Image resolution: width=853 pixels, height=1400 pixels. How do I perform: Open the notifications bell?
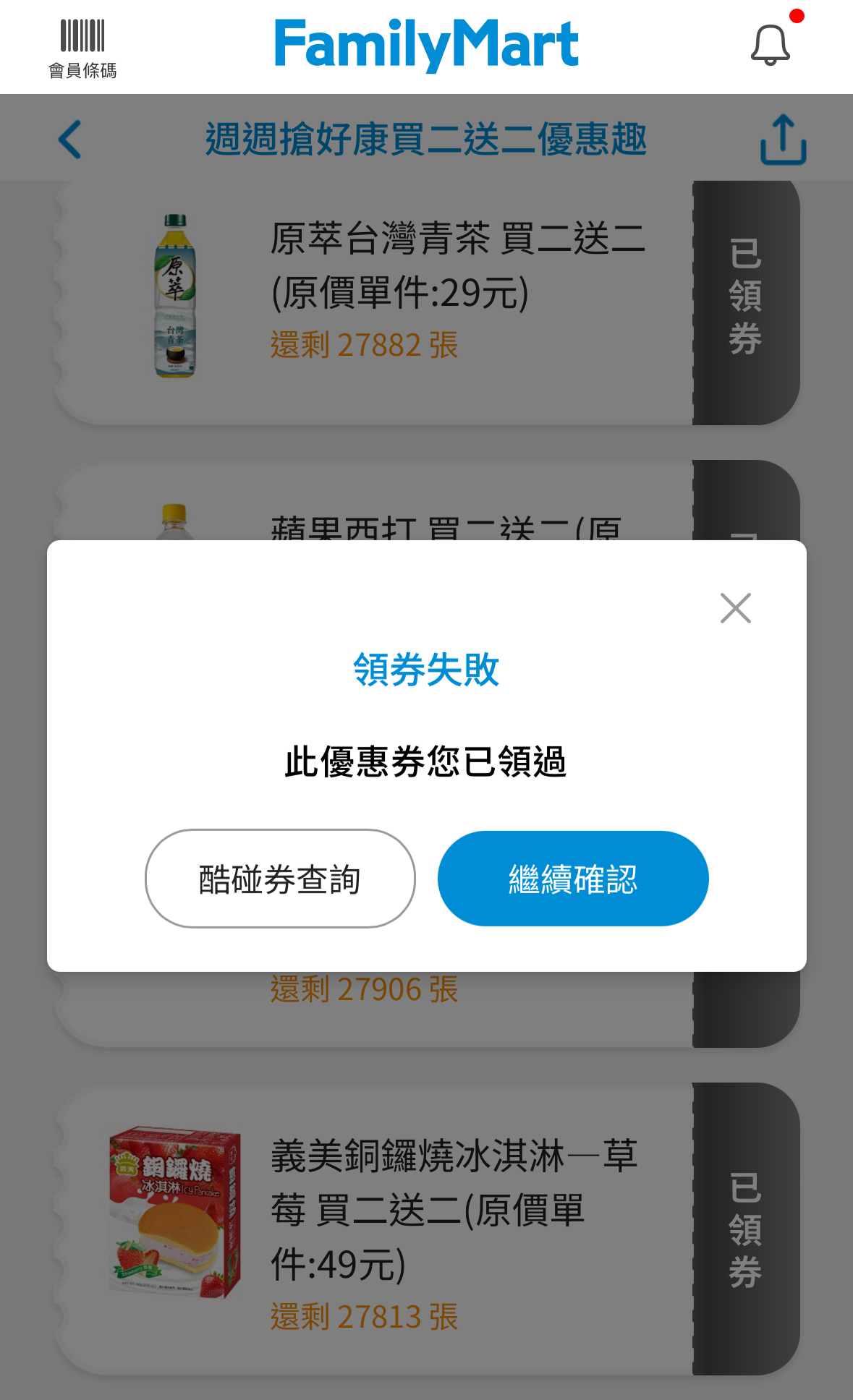[x=771, y=45]
